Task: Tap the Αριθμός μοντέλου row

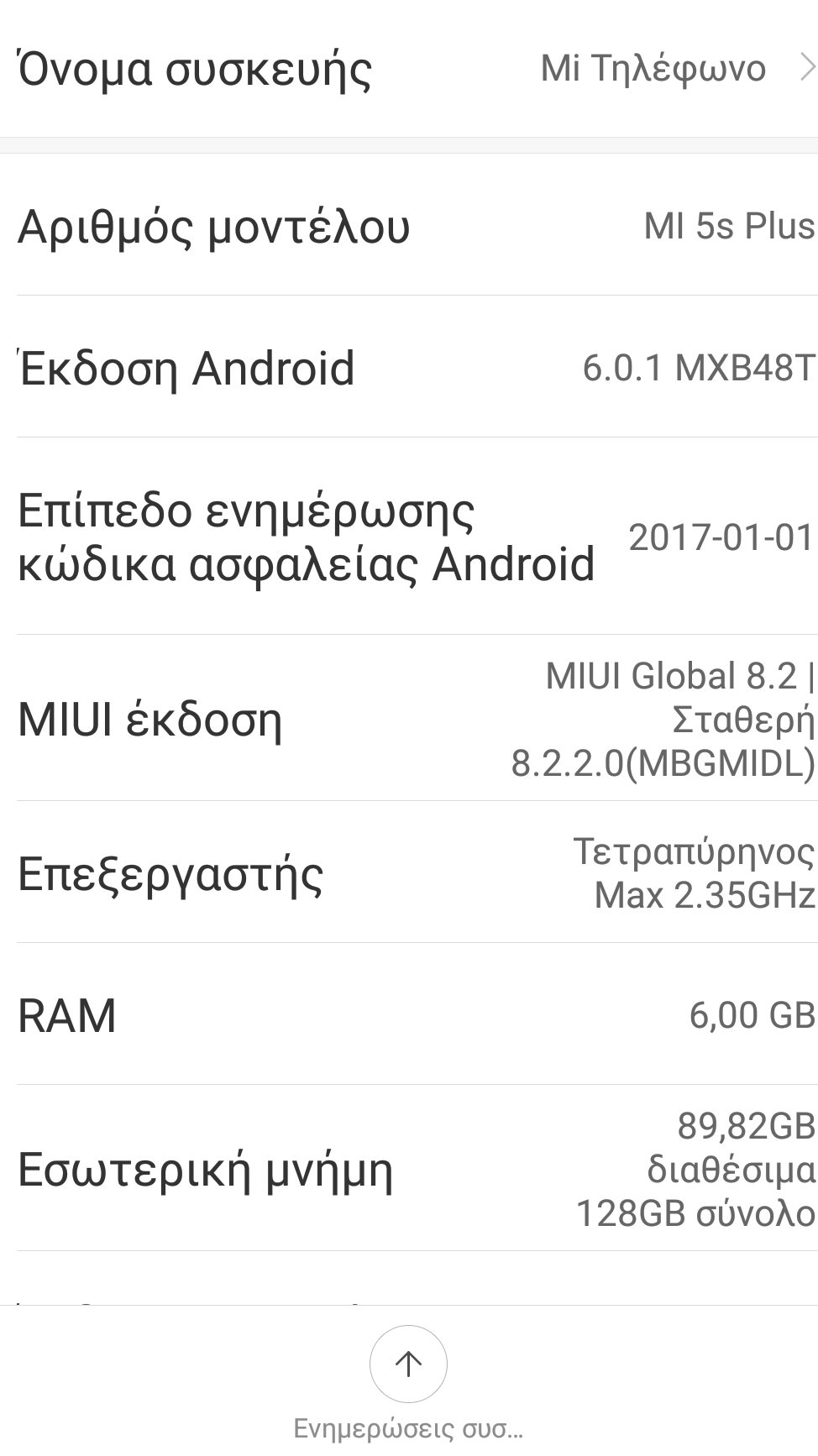Action: [409, 225]
